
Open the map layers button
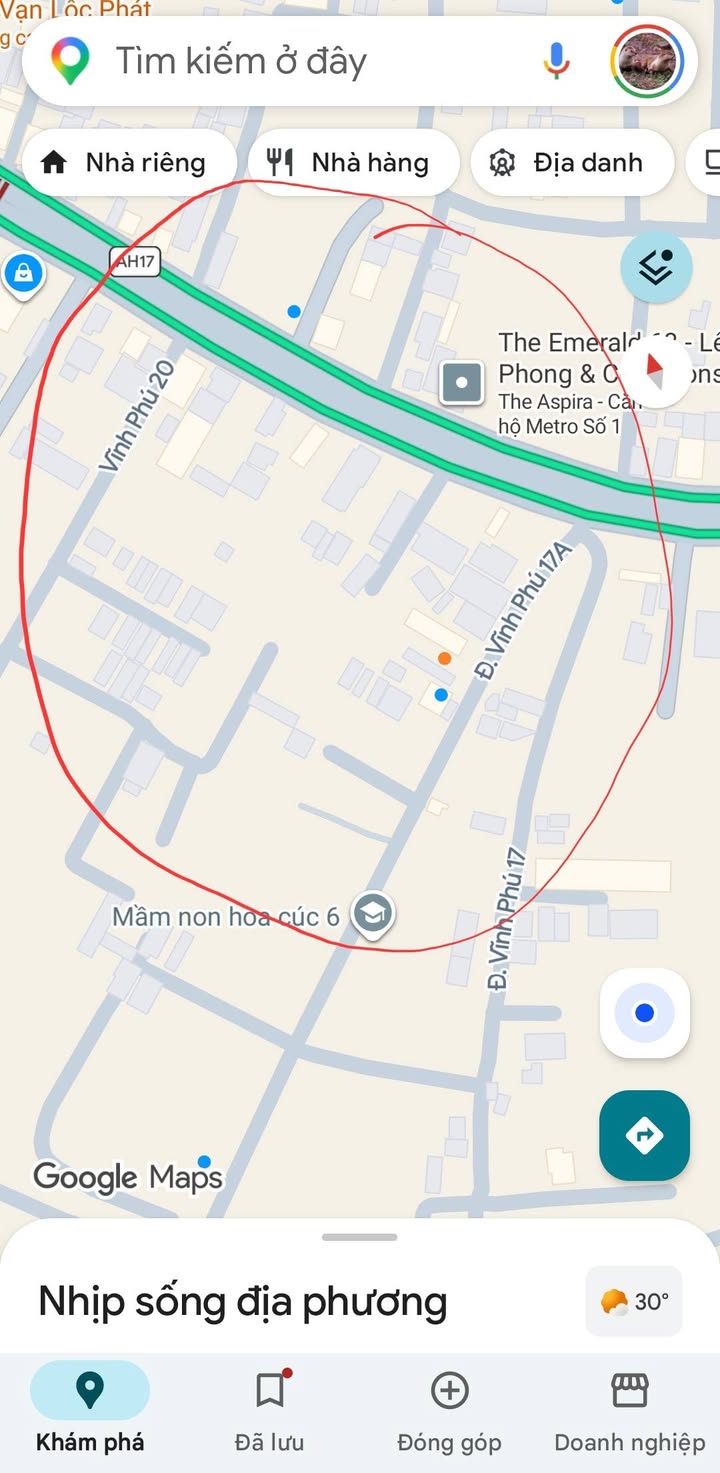655,267
